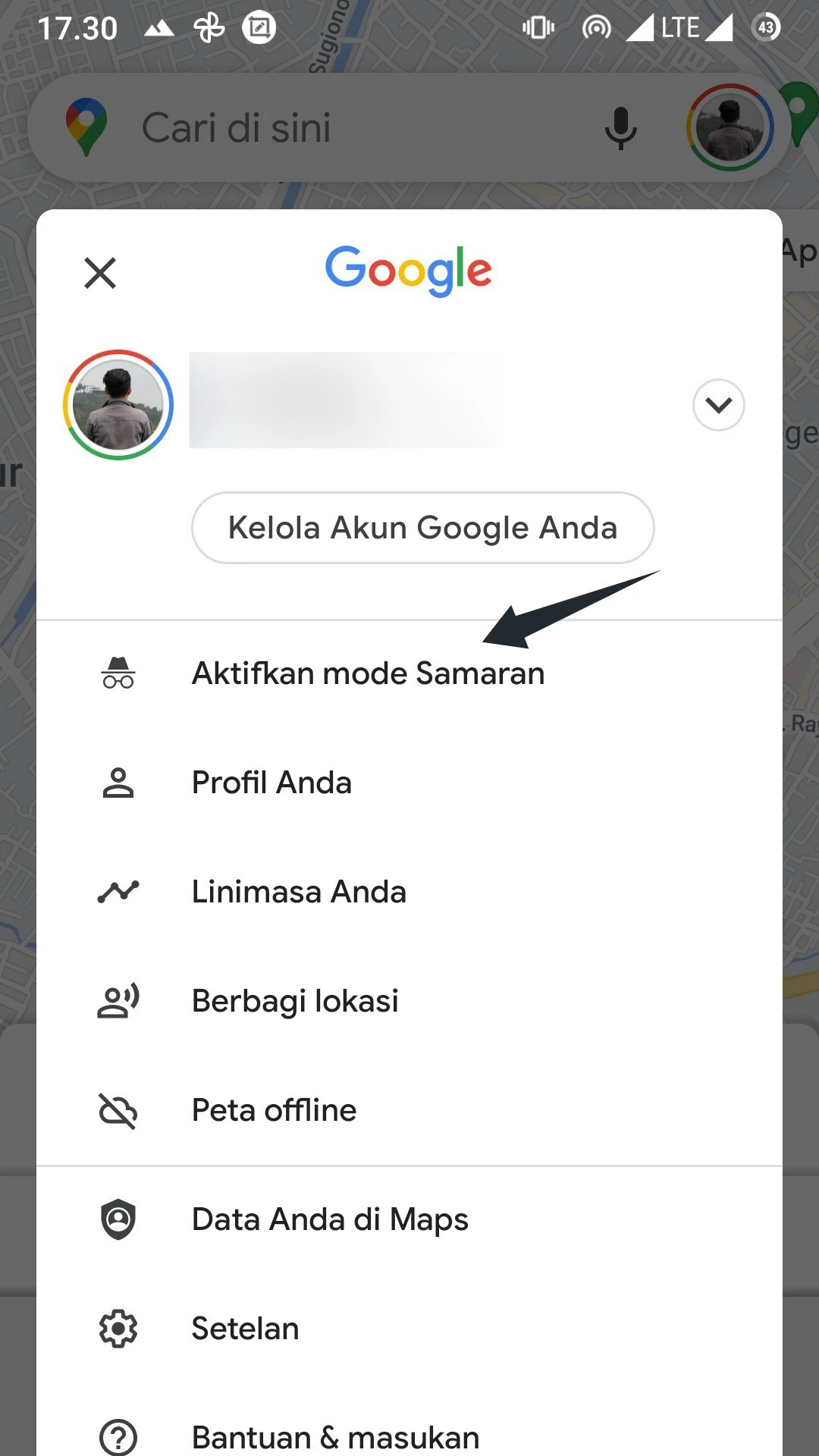Click the Linimasa Anda timeline icon
Image resolution: width=819 pixels, height=1456 pixels.
point(118,891)
